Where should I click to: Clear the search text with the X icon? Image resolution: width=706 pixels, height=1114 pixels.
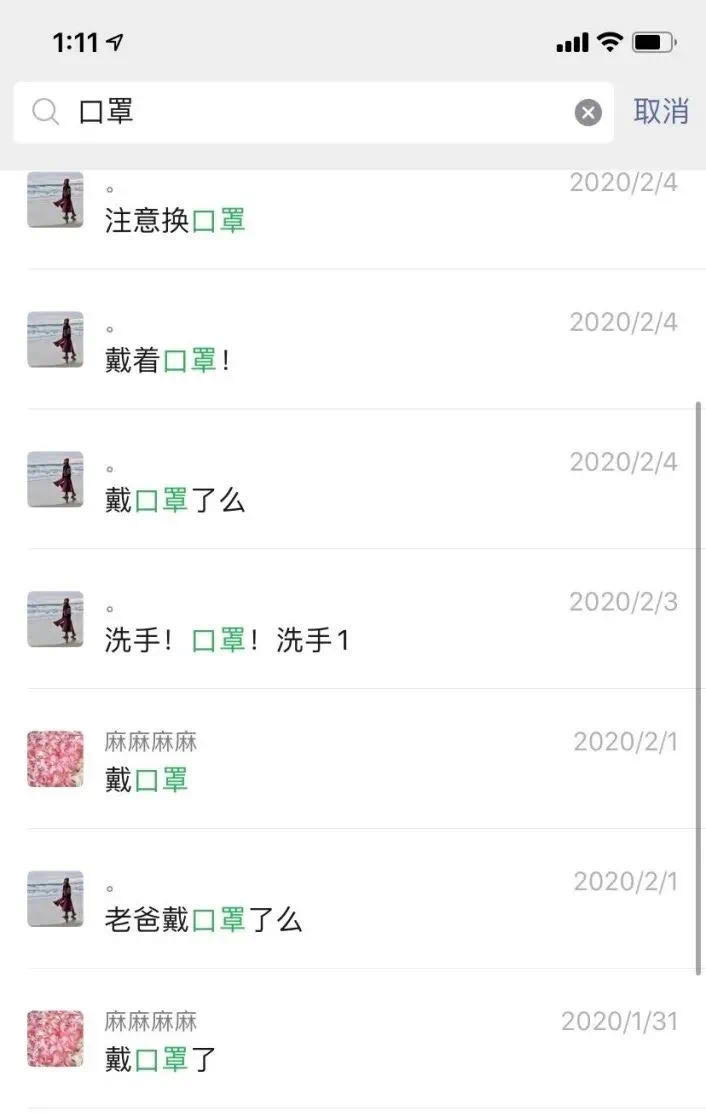pyautogui.click(x=588, y=113)
